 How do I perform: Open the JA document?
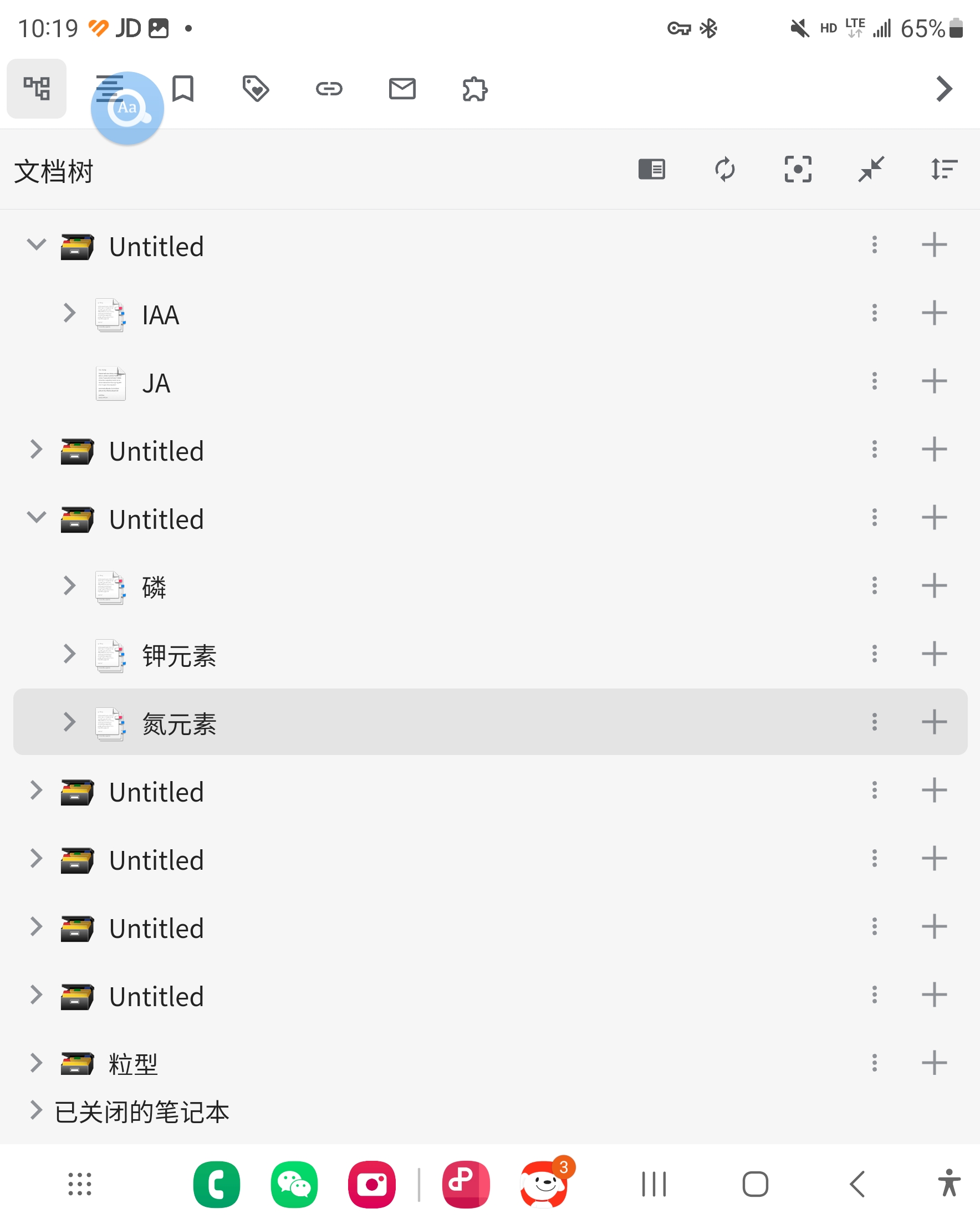coord(157,382)
